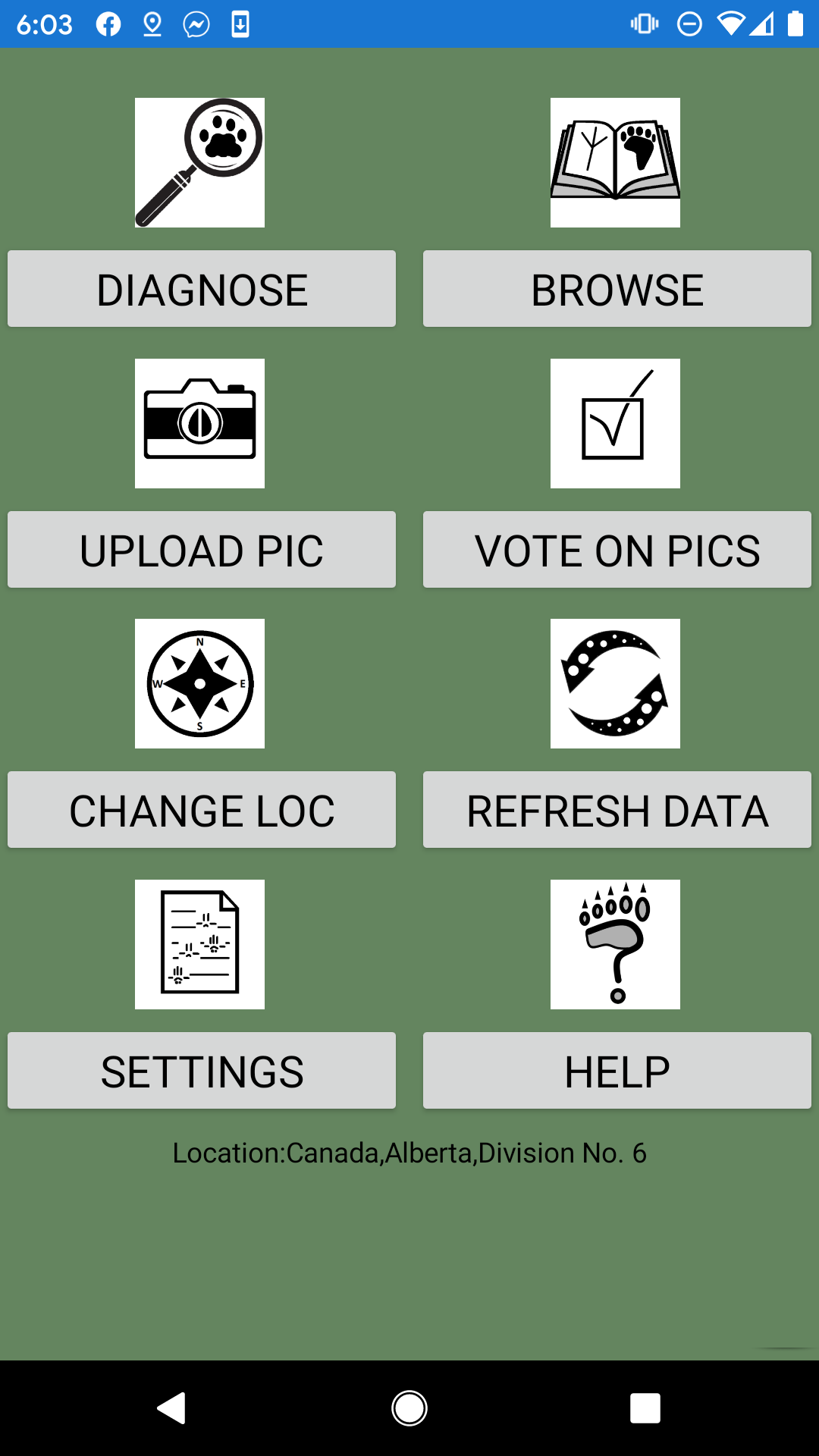Screen dimensions: 819x1456
Task: Open VOTE ON PICS
Action: [x=617, y=550]
